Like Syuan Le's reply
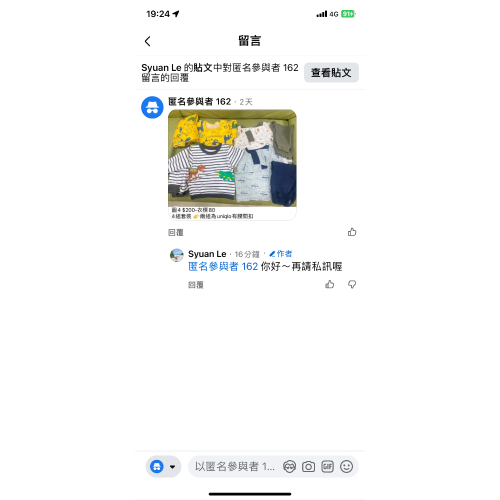 pyautogui.click(x=330, y=284)
